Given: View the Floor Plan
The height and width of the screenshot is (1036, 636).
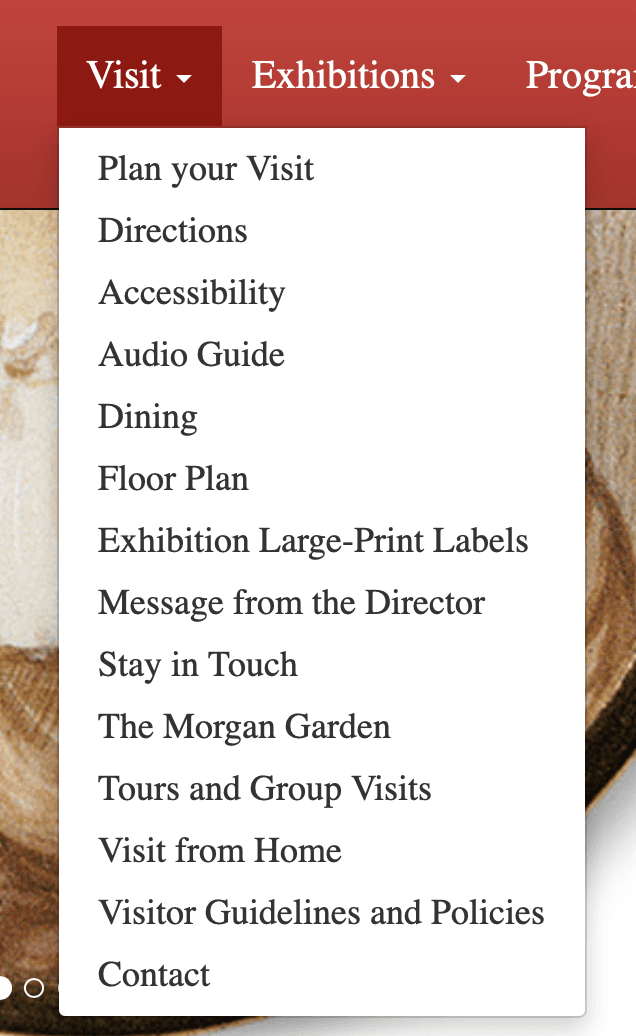Looking at the screenshot, I should (x=173, y=479).
